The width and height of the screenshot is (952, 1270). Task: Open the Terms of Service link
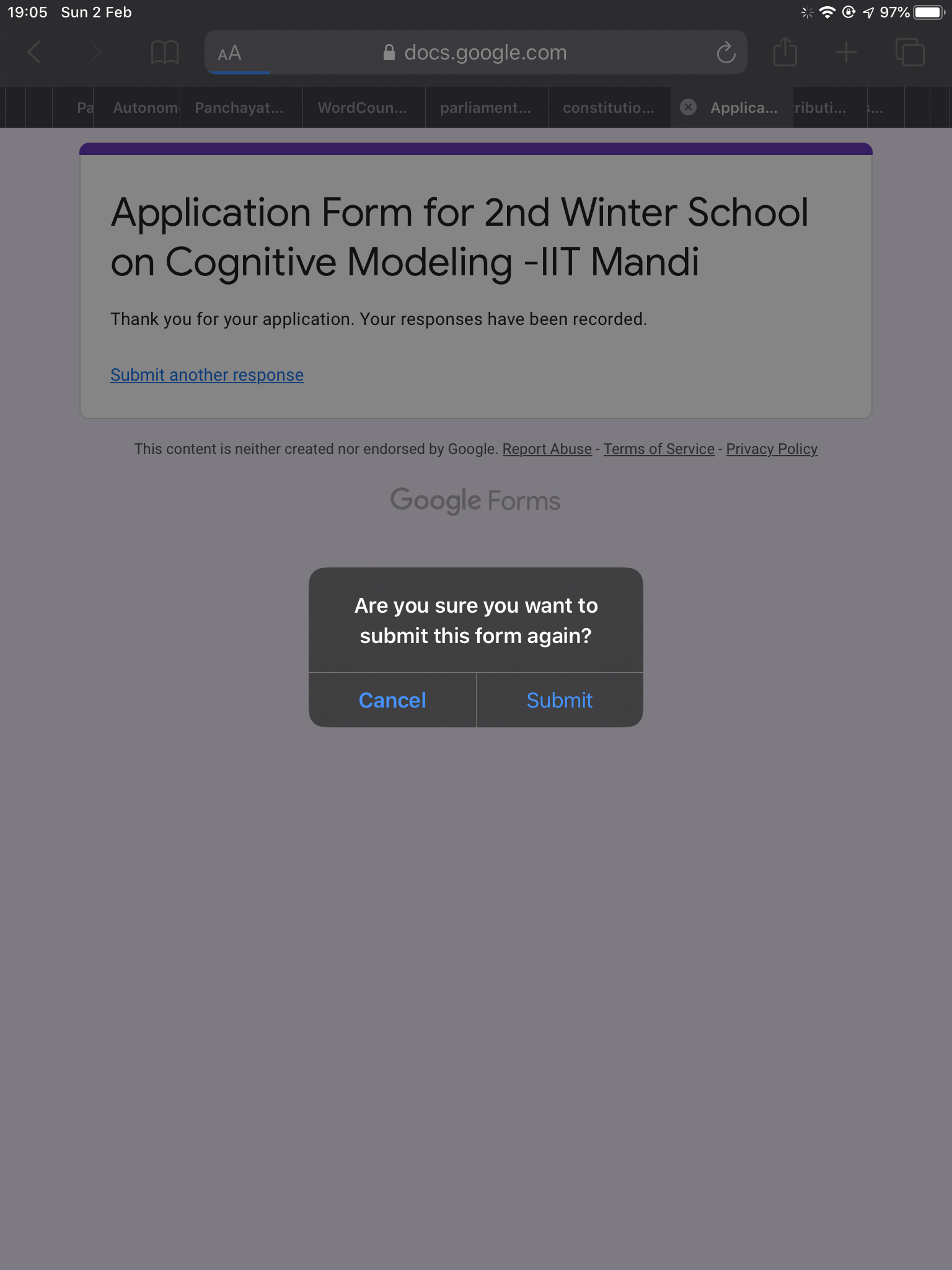(659, 449)
